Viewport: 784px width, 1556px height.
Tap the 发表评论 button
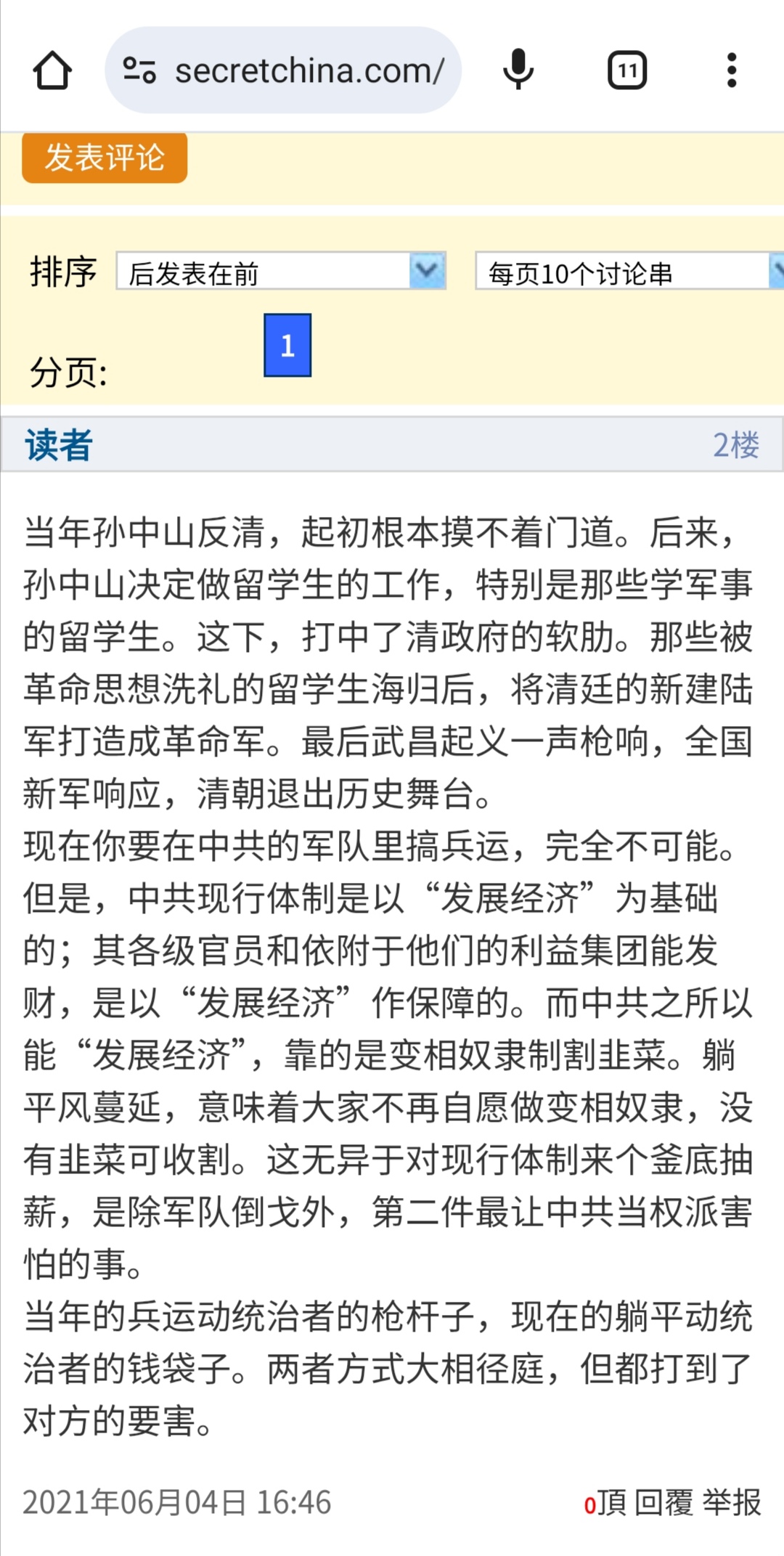(105, 157)
